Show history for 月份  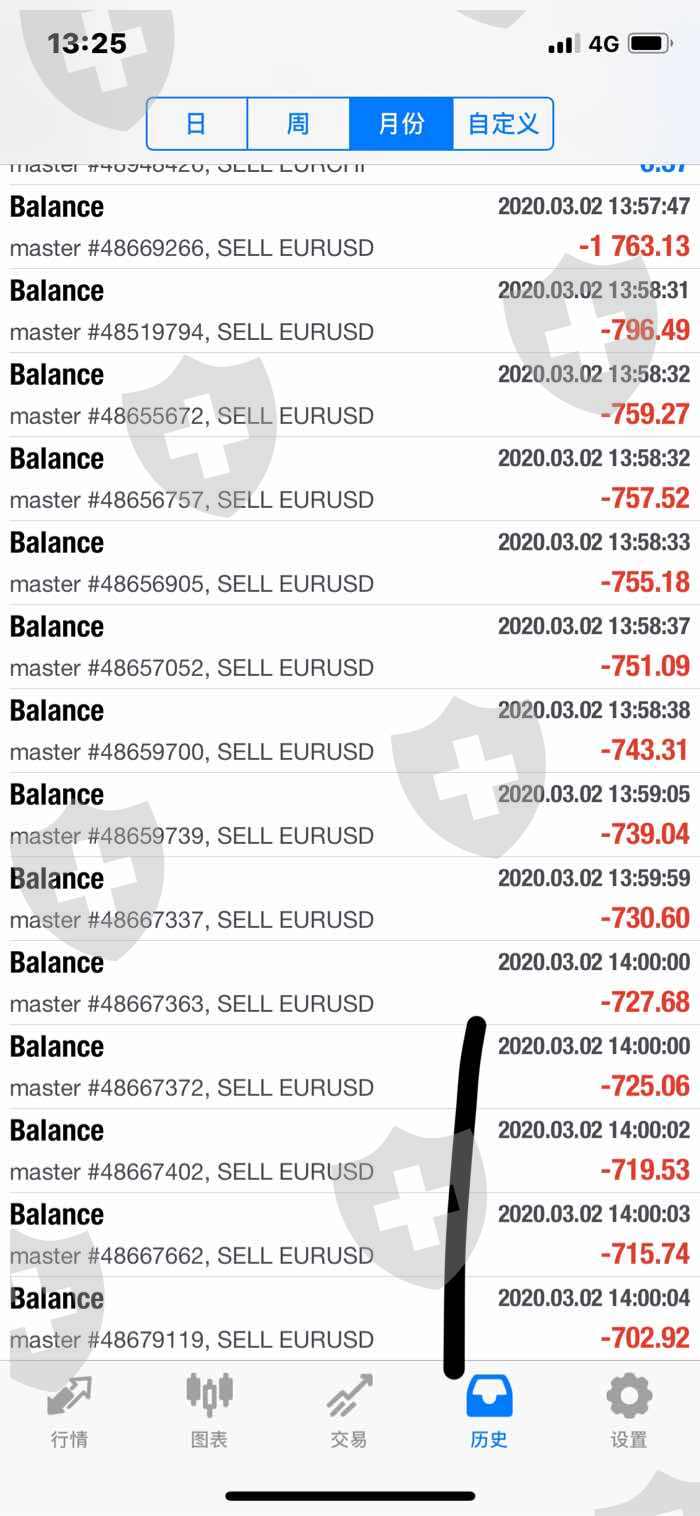tap(401, 124)
